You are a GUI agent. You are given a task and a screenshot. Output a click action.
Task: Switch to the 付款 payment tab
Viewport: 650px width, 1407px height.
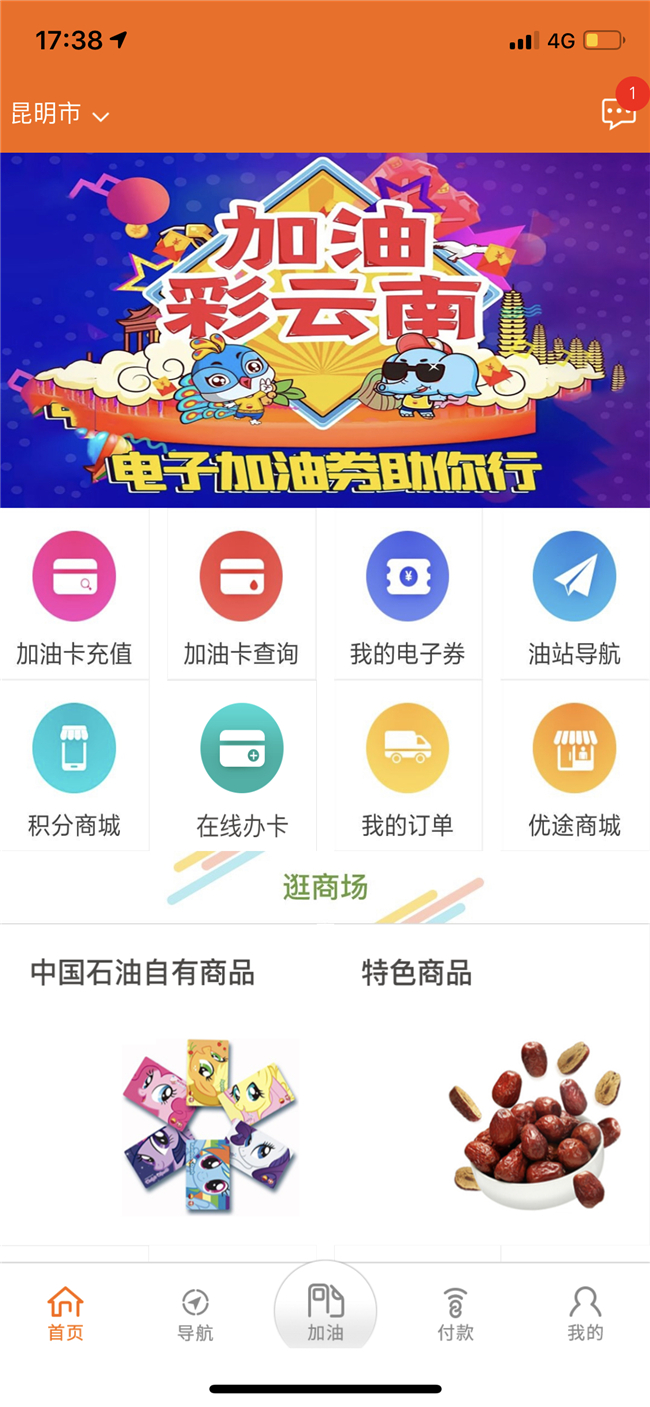pyautogui.click(x=455, y=1314)
